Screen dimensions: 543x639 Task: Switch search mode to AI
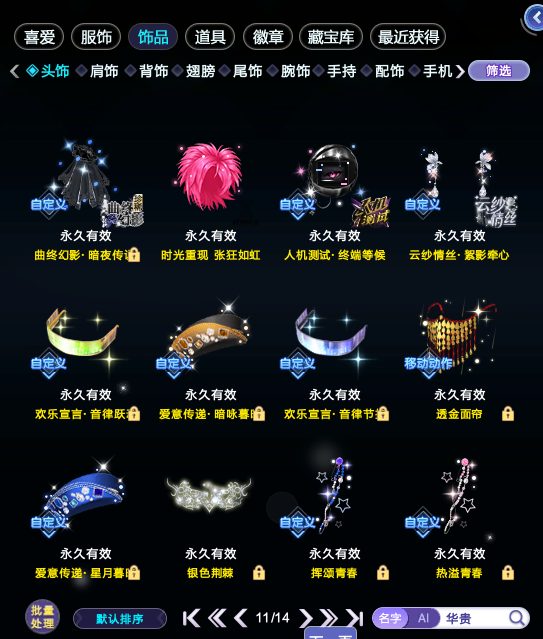(423, 618)
